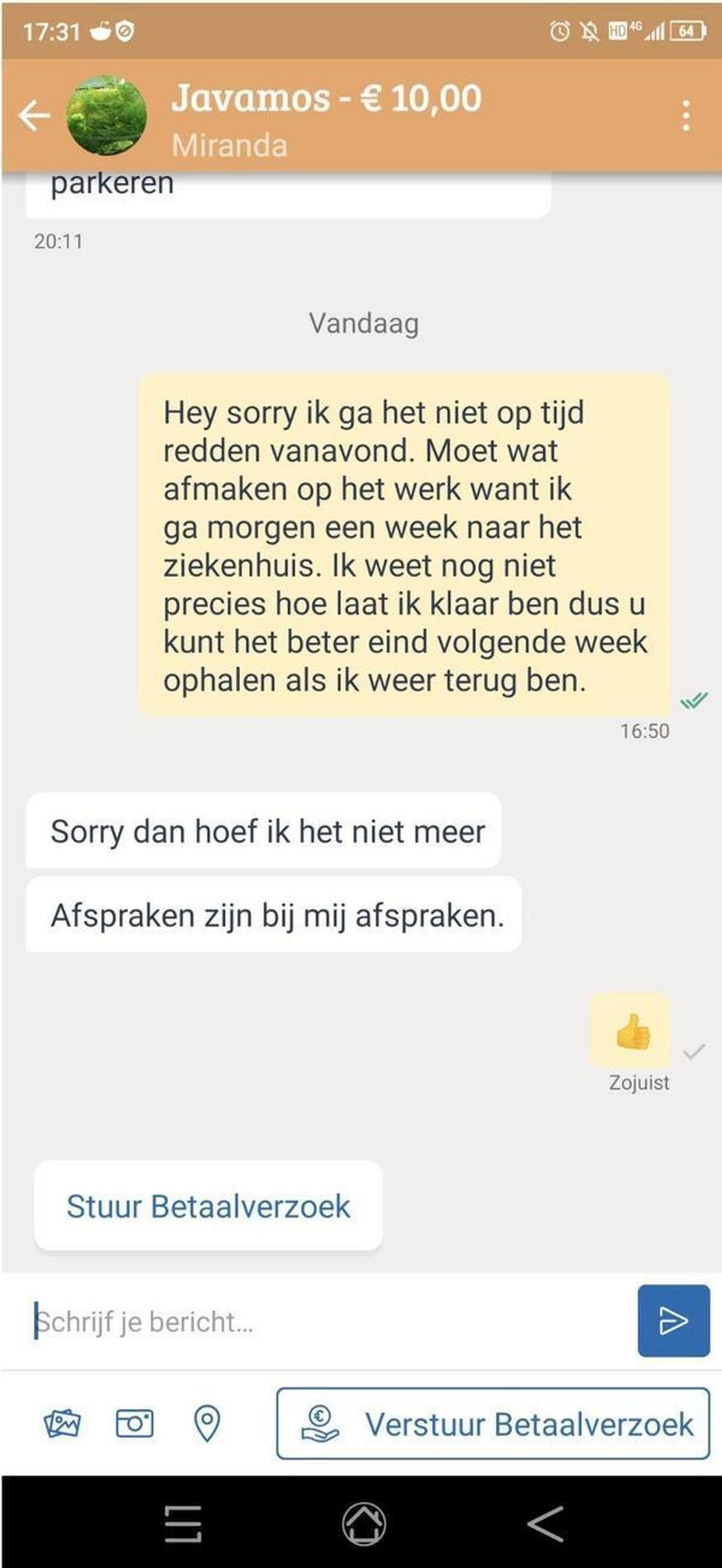Tap the Verstuur Betaalverzoek button

(x=493, y=1424)
